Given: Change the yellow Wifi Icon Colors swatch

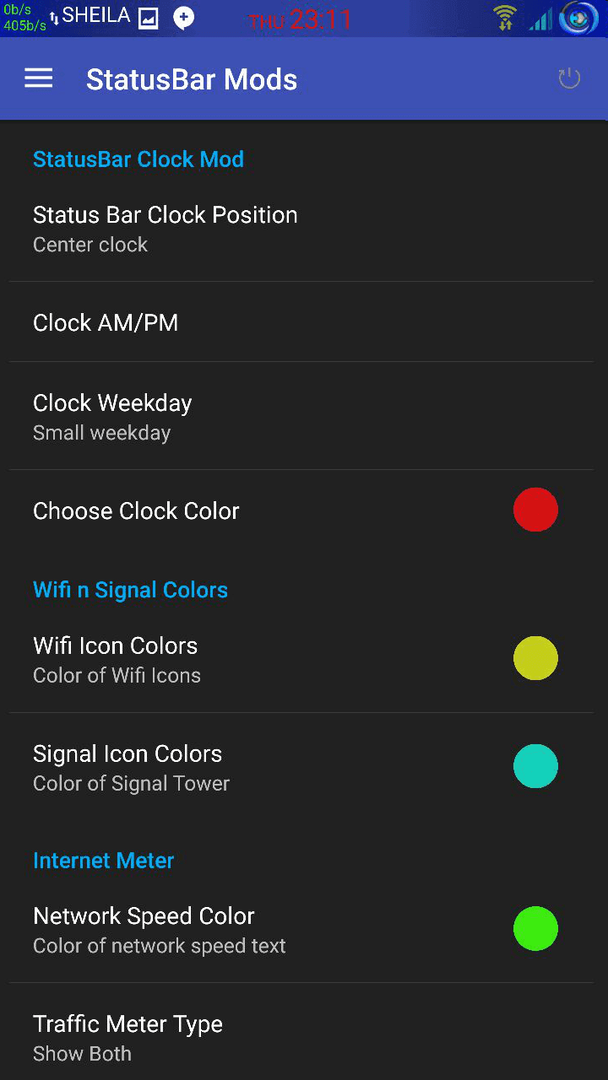Looking at the screenshot, I should pos(536,658).
